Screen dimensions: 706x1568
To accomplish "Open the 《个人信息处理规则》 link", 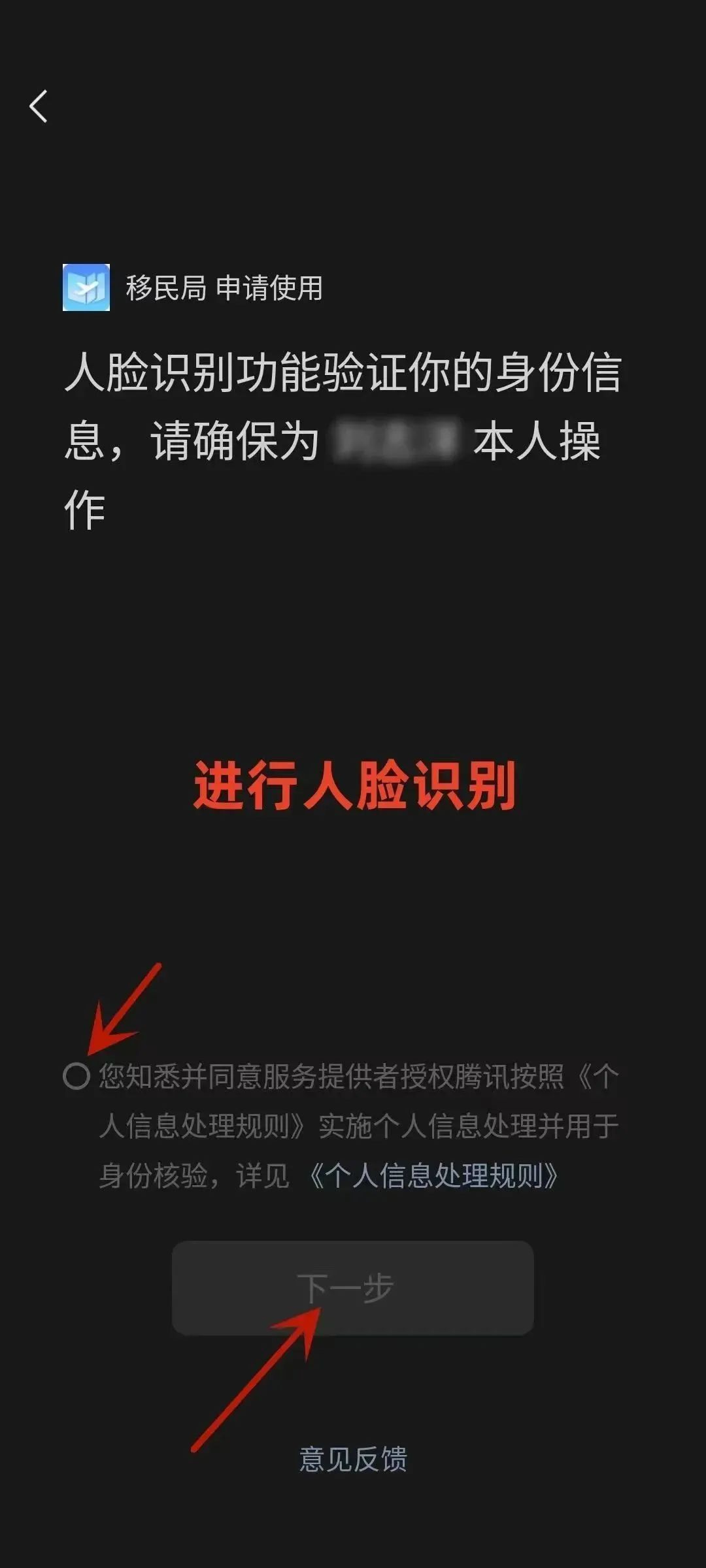I will 432,1175.
